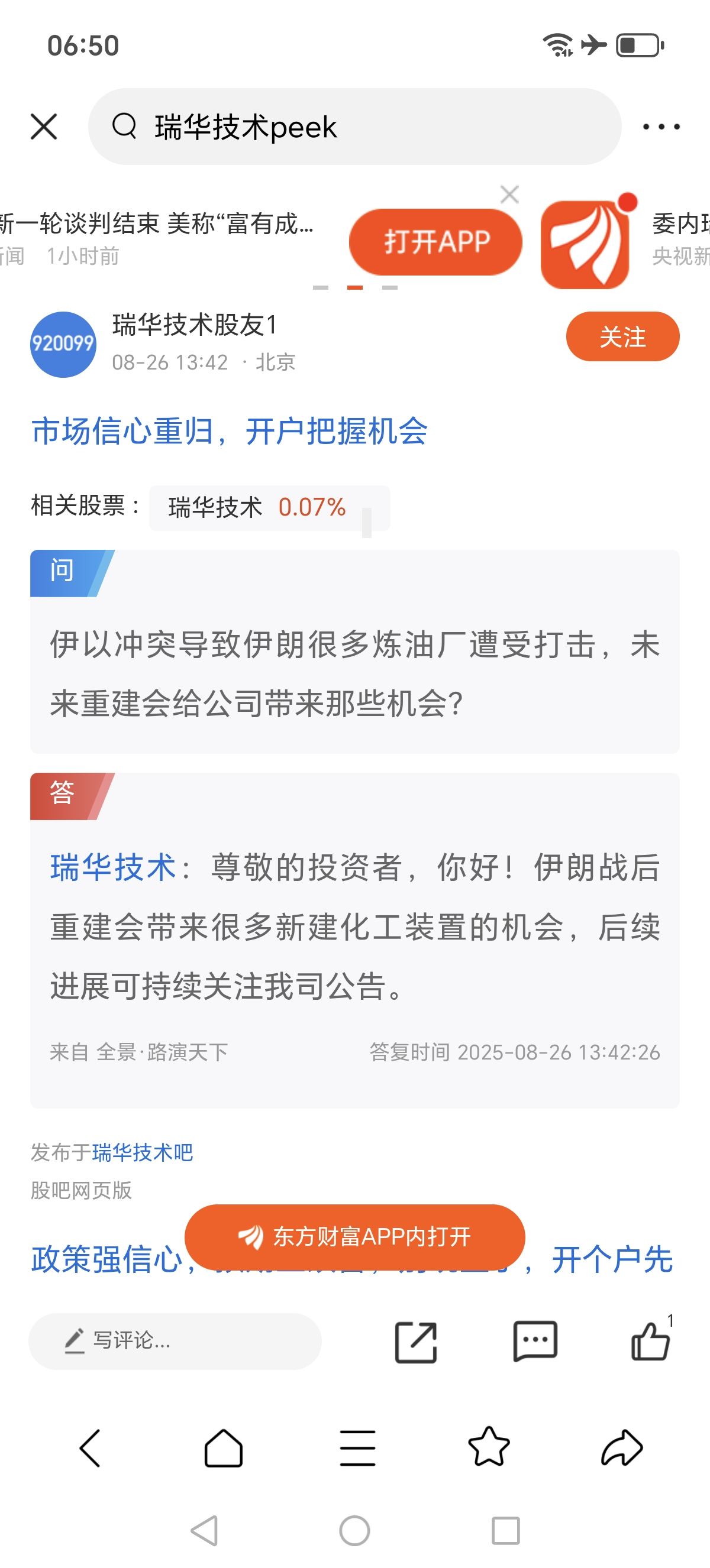The height and width of the screenshot is (1568, 710).
Task: Open 瑞华技术股友1 profile avatar
Action: pos(63,344)
